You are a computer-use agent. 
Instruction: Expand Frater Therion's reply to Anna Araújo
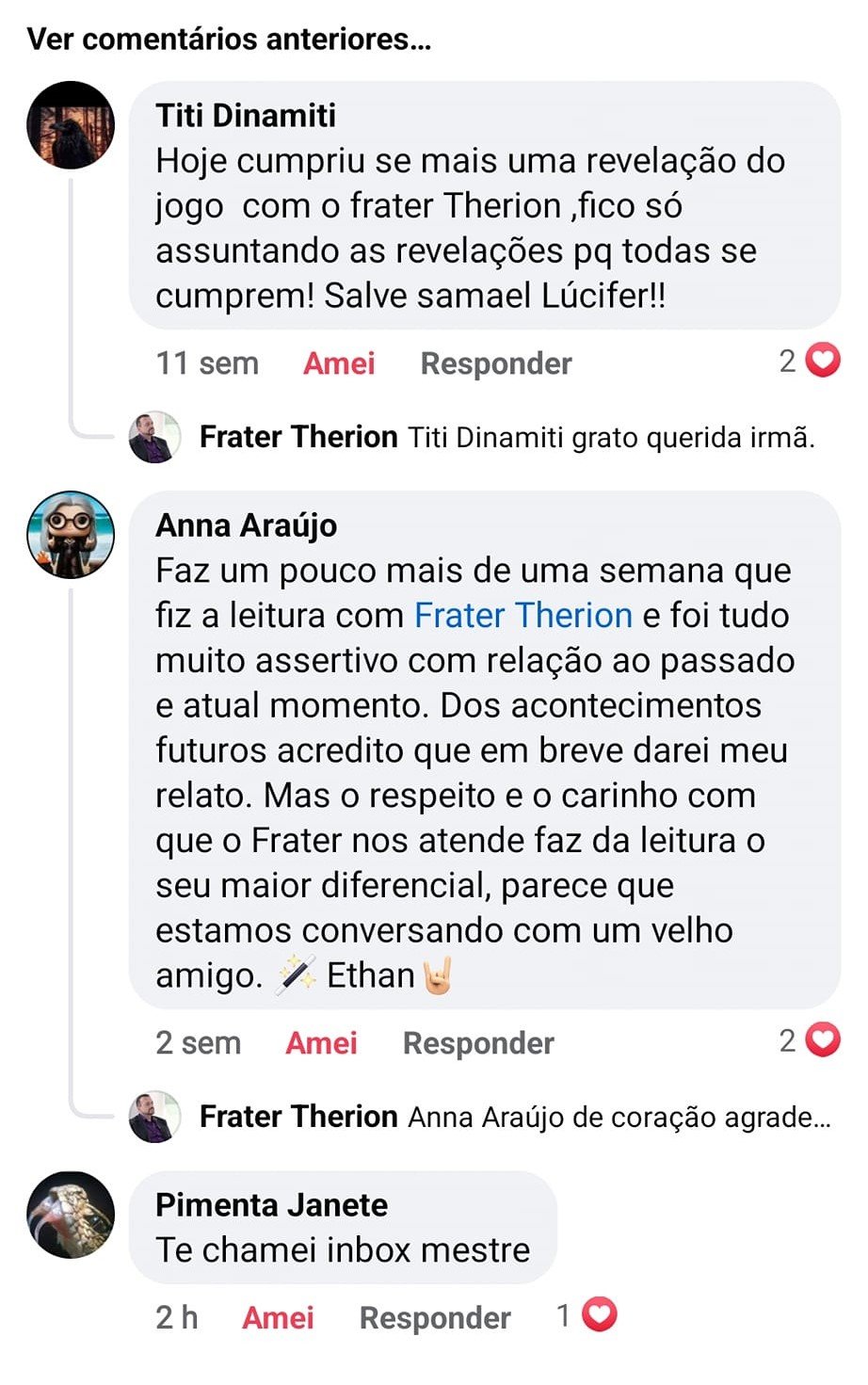tap(514, 1118)
